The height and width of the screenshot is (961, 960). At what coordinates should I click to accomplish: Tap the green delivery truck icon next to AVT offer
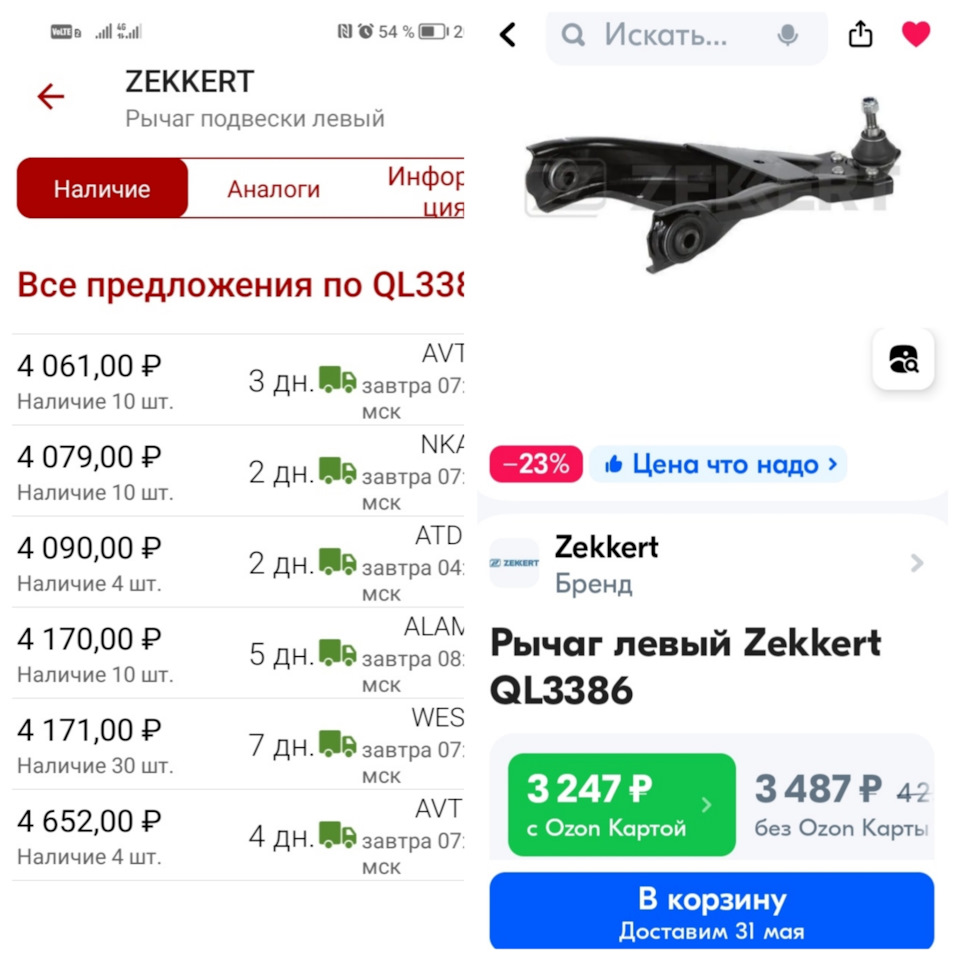(335, 378)
